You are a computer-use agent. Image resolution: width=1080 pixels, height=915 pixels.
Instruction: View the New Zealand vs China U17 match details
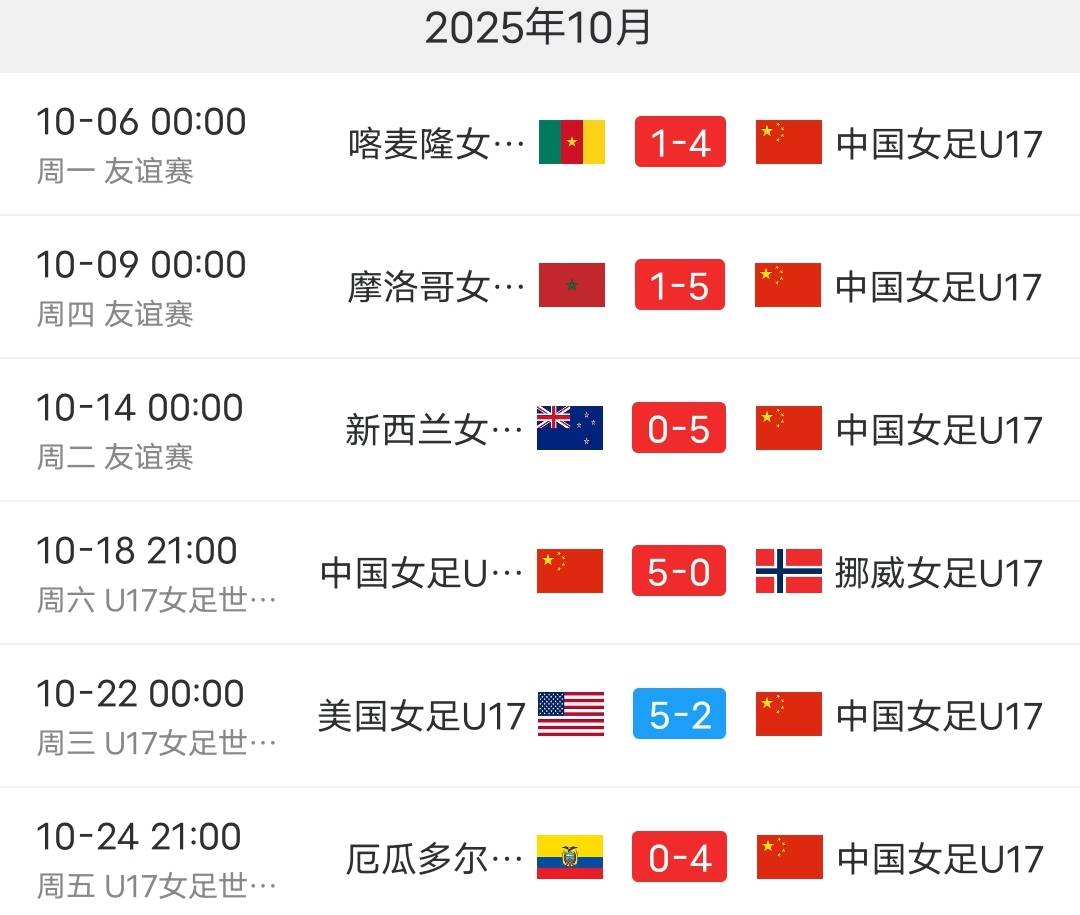680,429
